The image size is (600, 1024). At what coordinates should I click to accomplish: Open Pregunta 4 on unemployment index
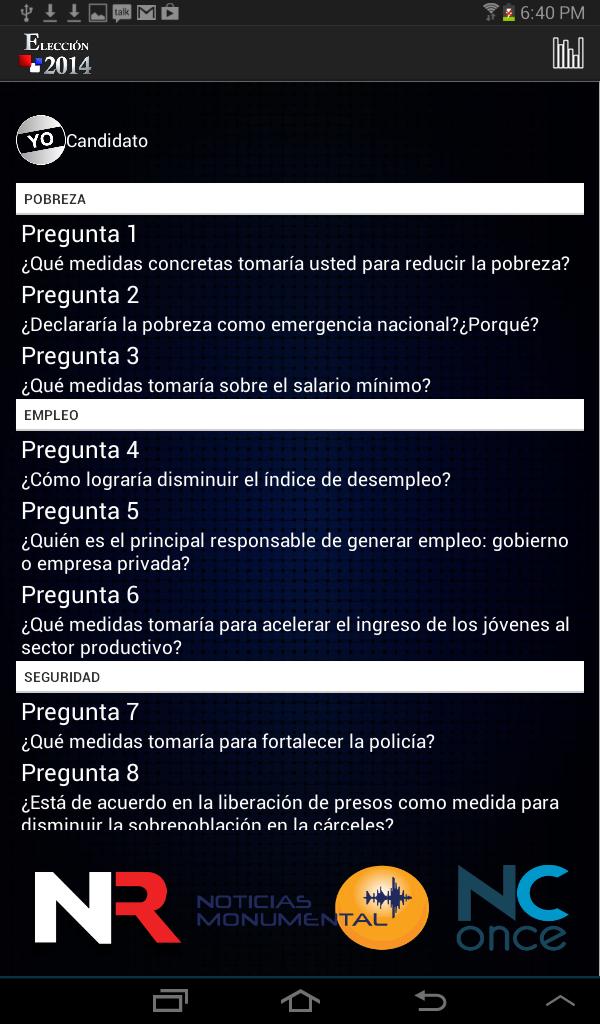pos(236,465)
